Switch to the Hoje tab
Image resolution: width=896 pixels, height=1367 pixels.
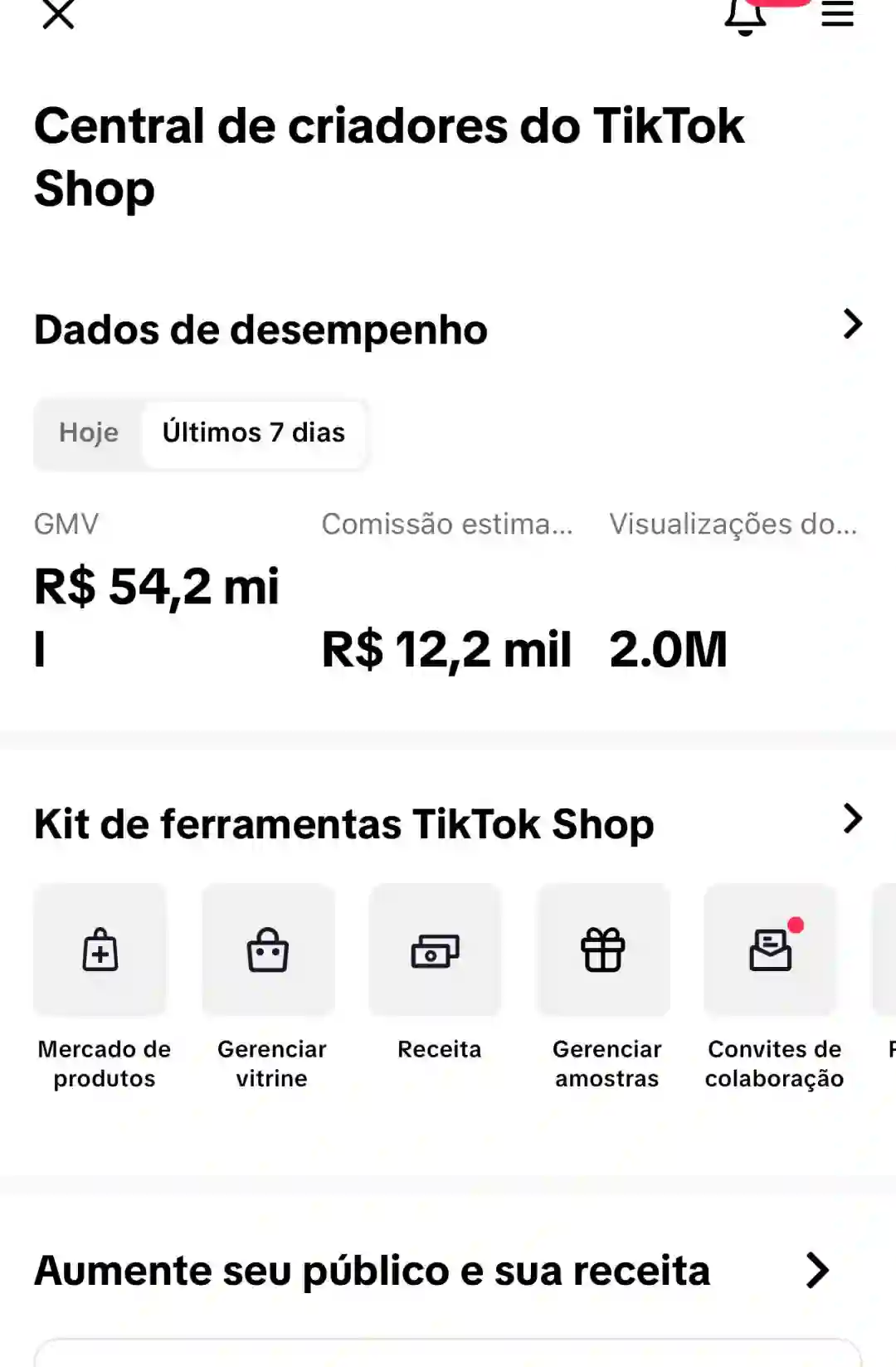(x=89, y=433)
